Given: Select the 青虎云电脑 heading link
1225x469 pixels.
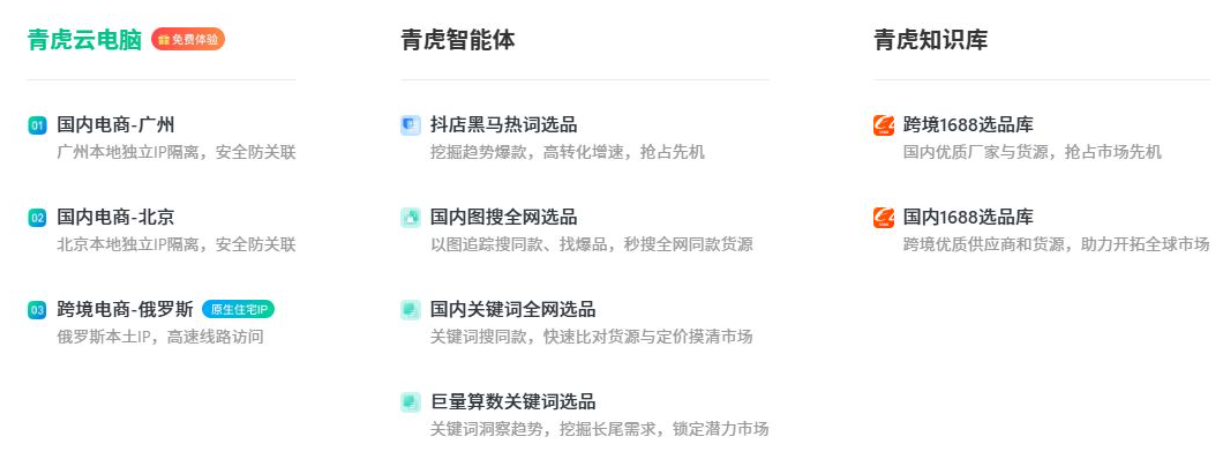Looking at the screenshot, I should [85, 40].
